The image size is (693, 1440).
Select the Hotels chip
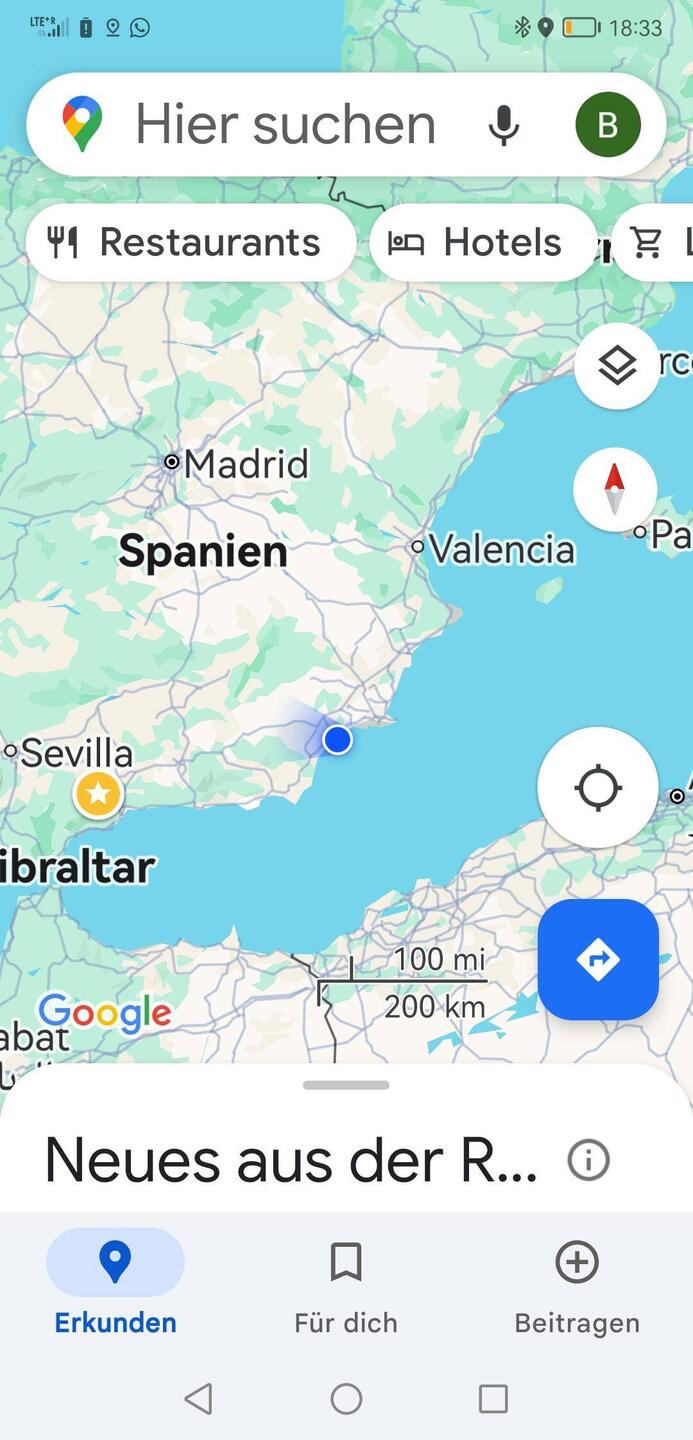tap(483, 243)
